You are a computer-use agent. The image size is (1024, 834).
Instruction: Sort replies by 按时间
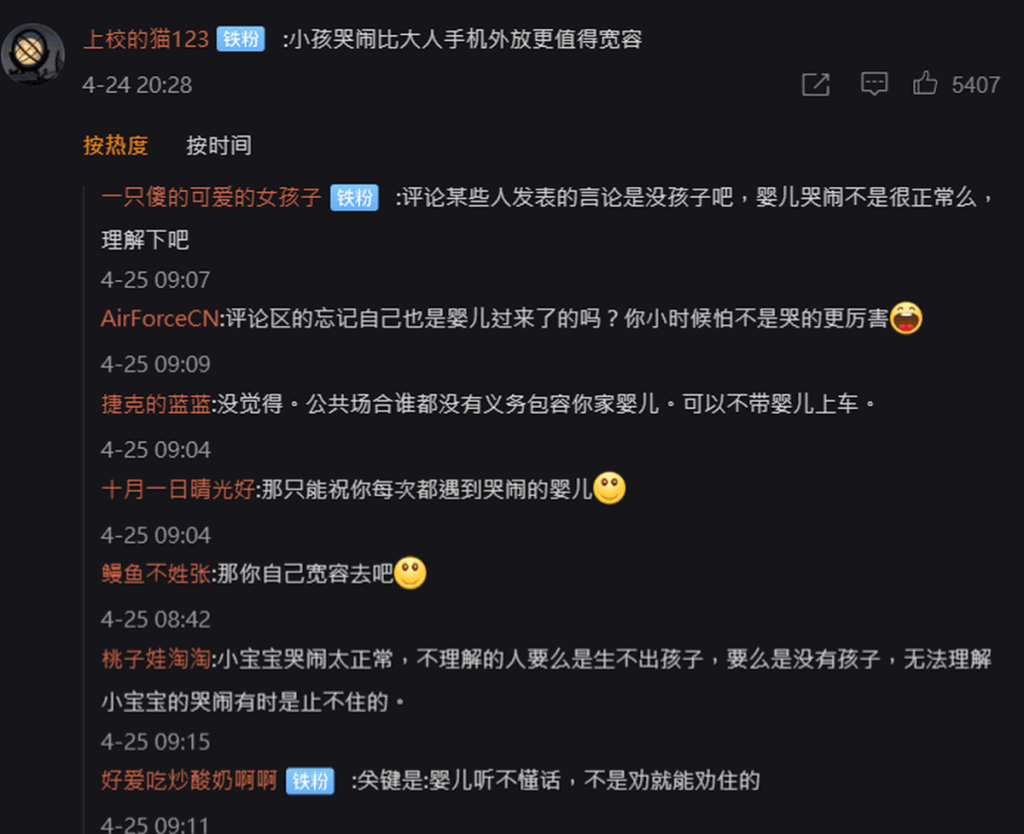[218, 146]
